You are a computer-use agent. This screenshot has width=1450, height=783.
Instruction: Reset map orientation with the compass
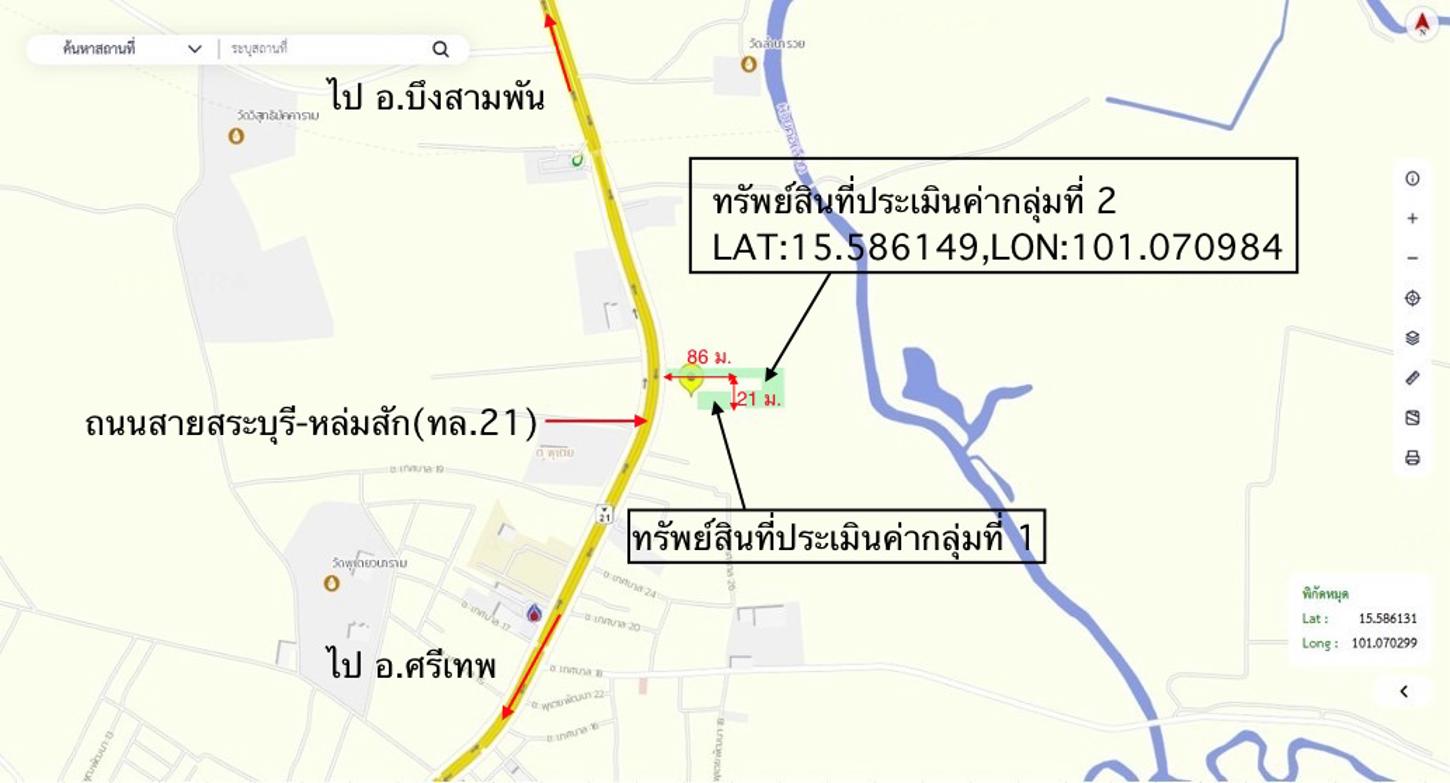1422,24
